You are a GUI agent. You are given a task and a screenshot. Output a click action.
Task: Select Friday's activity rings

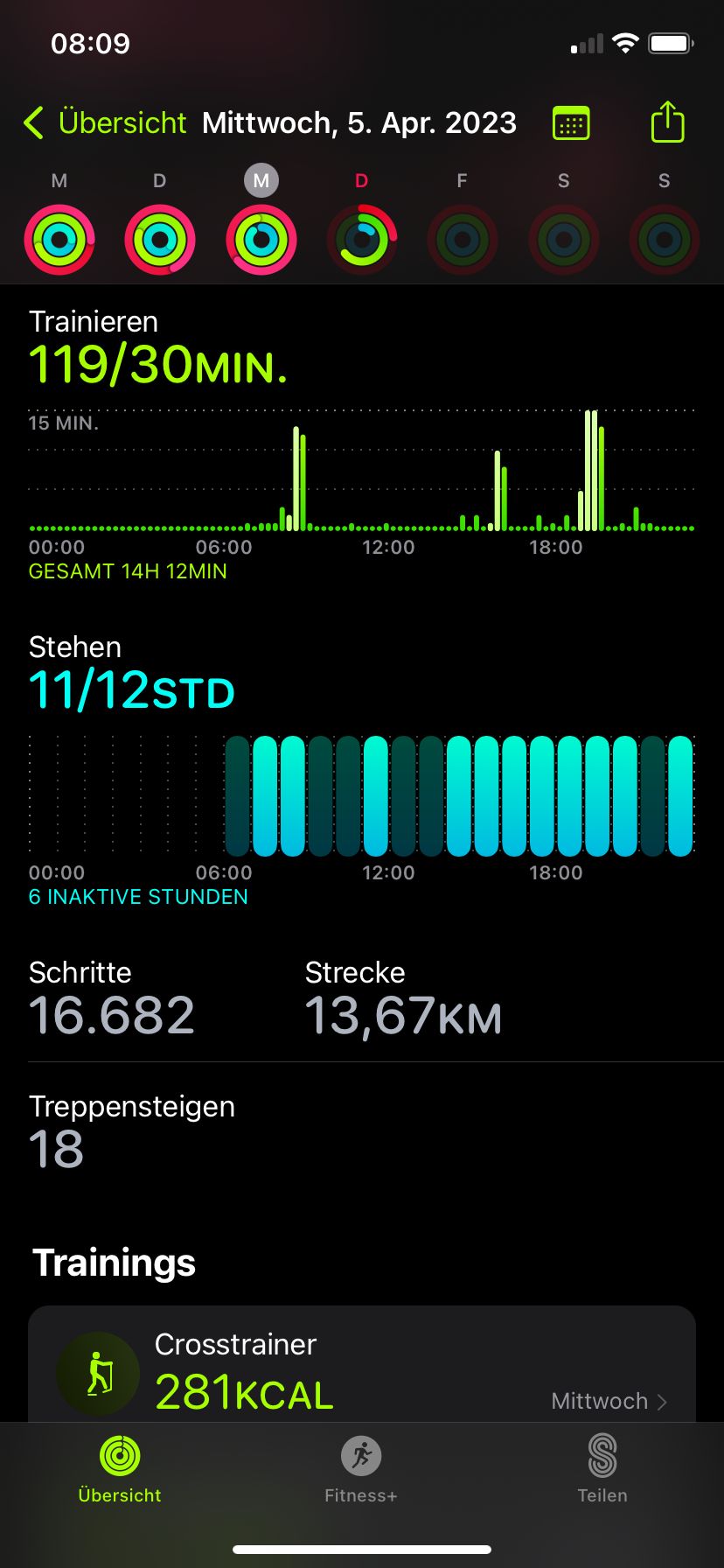[x=463, y=239]
